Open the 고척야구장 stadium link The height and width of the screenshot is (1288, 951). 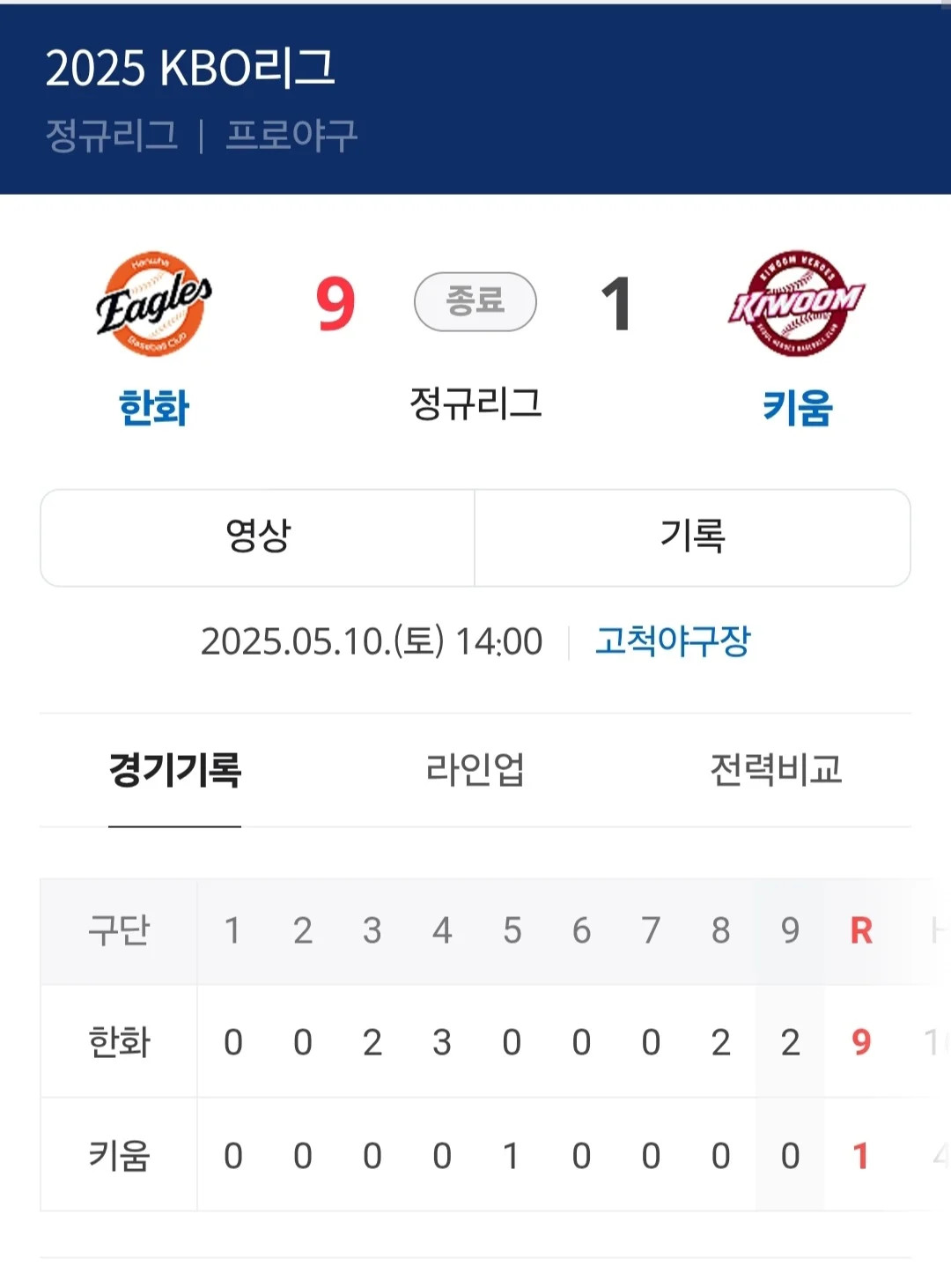673,641
